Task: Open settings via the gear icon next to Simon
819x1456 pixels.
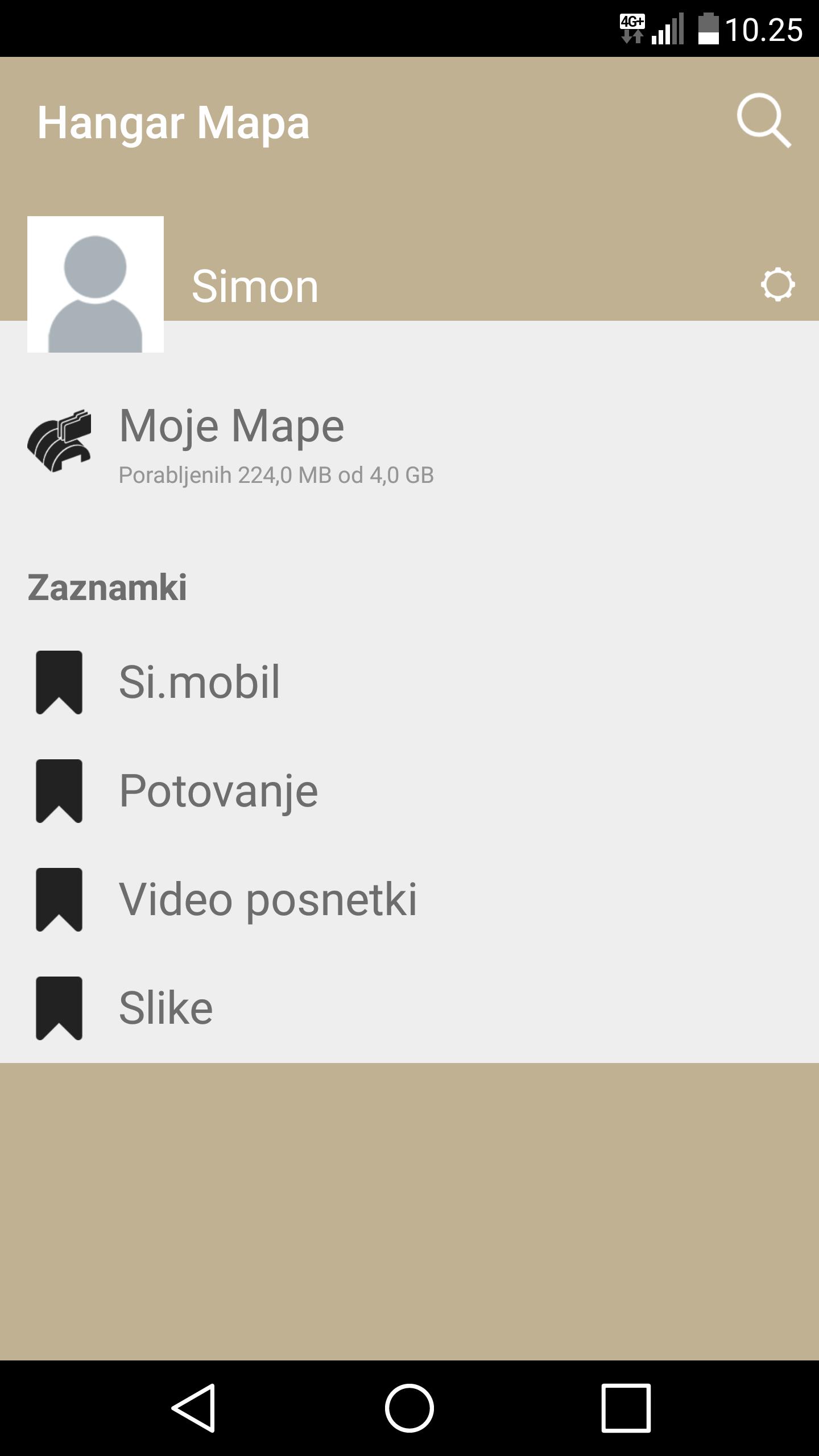Action: coord(777,286)
